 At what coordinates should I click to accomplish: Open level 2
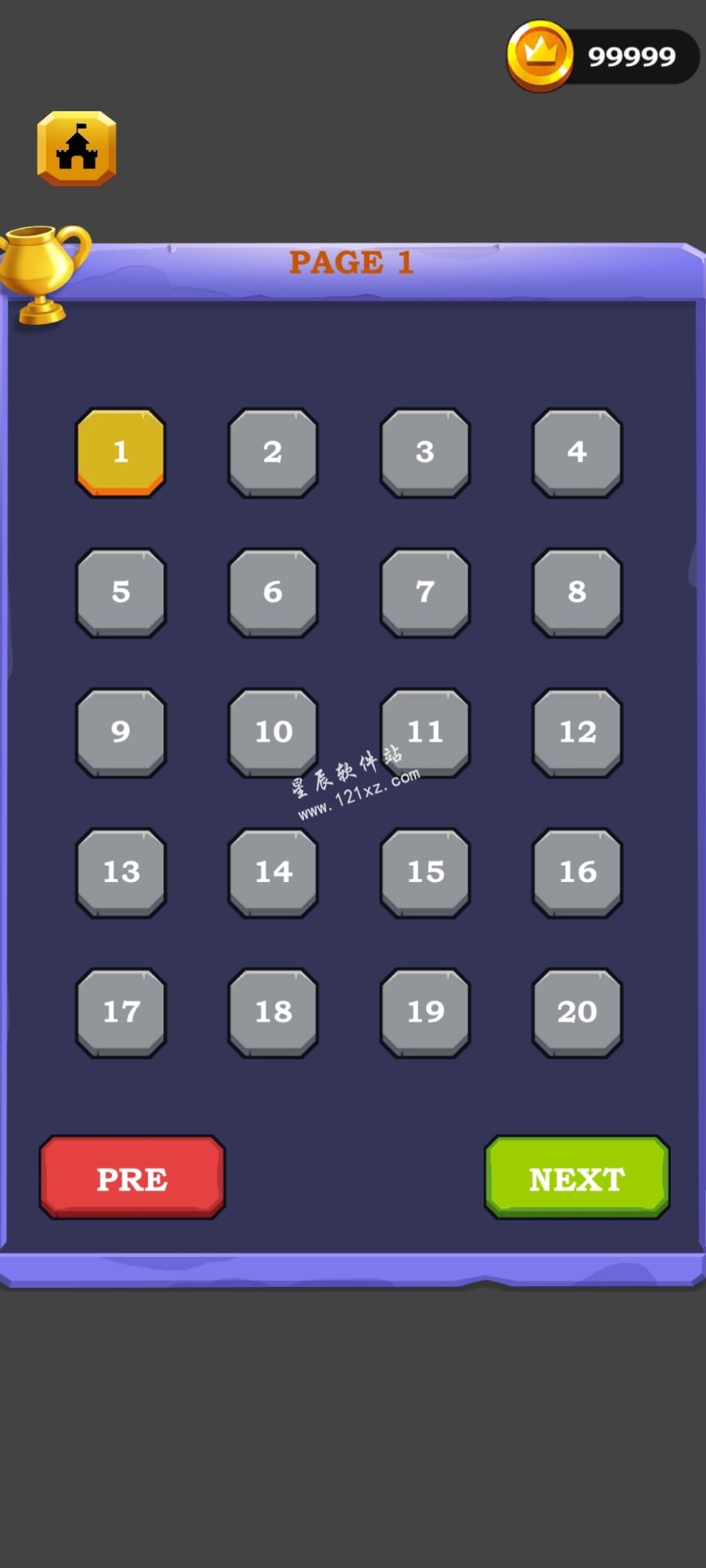point(273,452)
